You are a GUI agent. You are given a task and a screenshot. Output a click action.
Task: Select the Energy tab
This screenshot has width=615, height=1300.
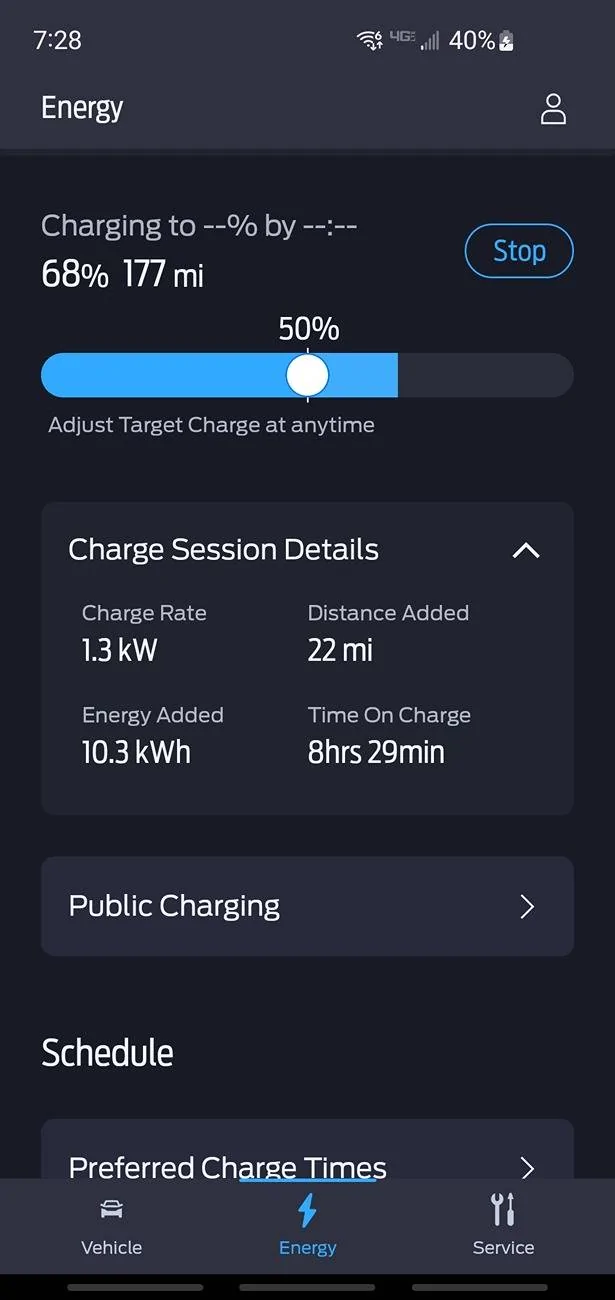click(307, 1226)
